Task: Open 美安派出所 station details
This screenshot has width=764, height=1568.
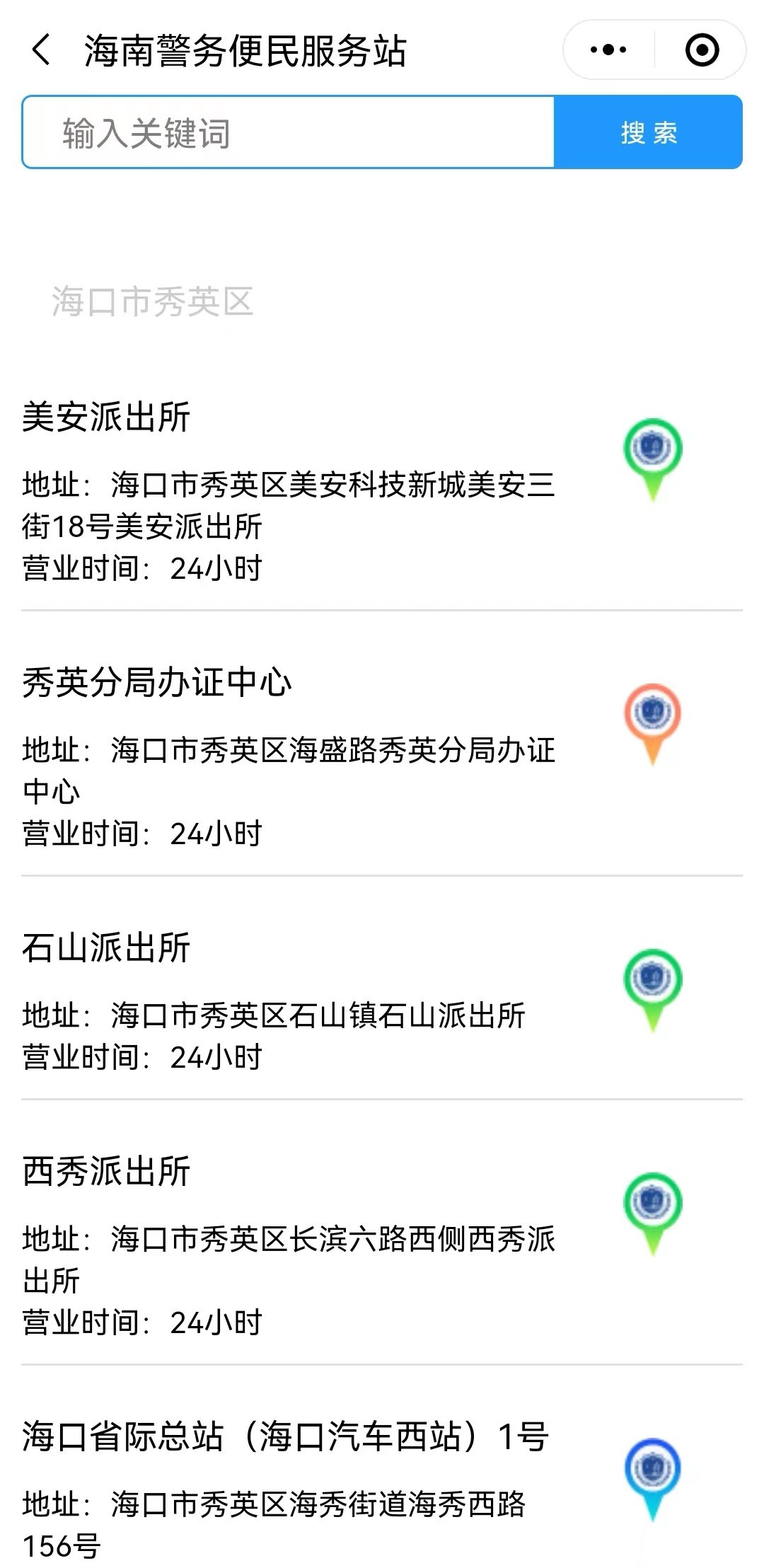Action: [106, 417]
